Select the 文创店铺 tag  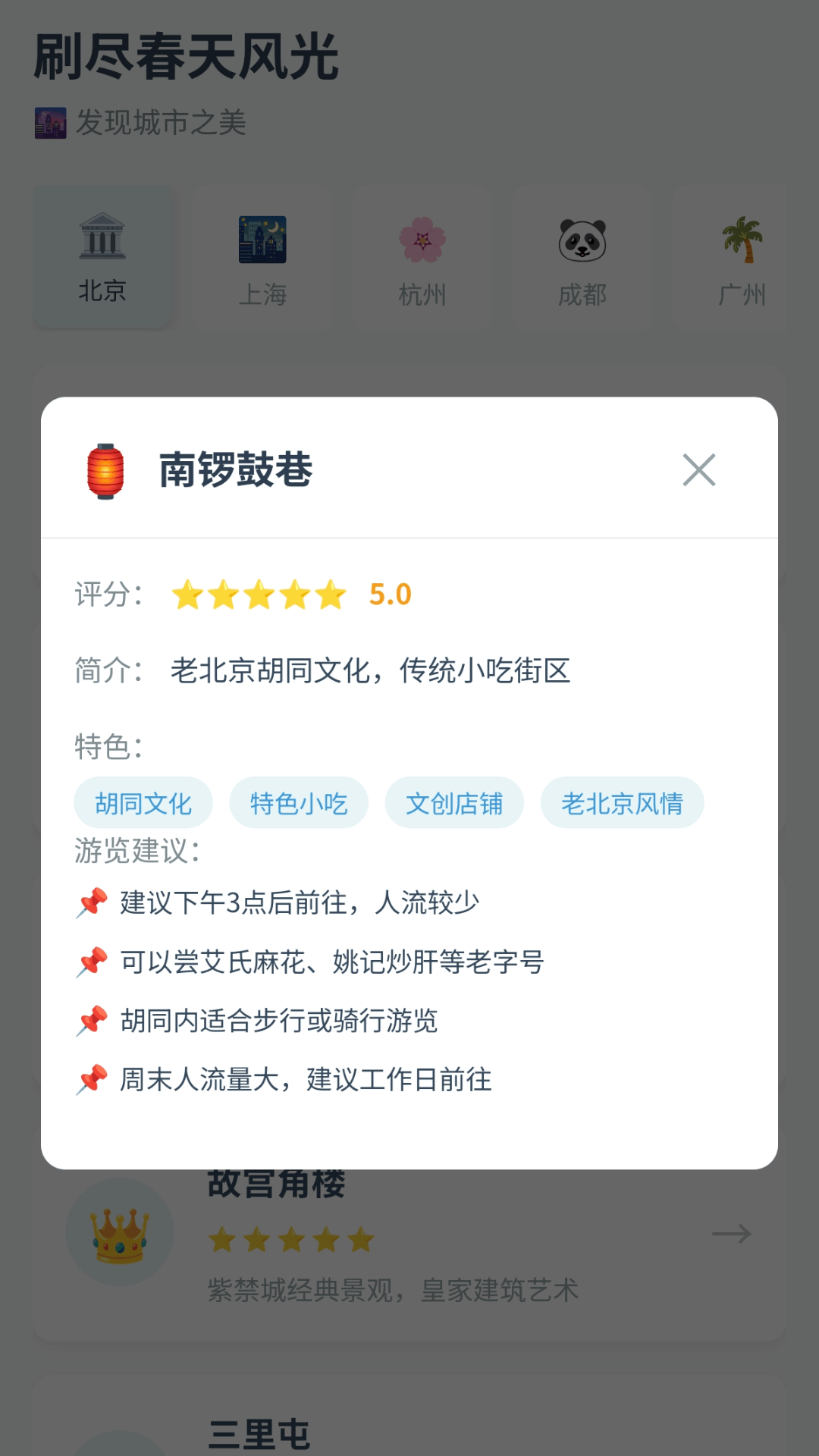[455, 802]
